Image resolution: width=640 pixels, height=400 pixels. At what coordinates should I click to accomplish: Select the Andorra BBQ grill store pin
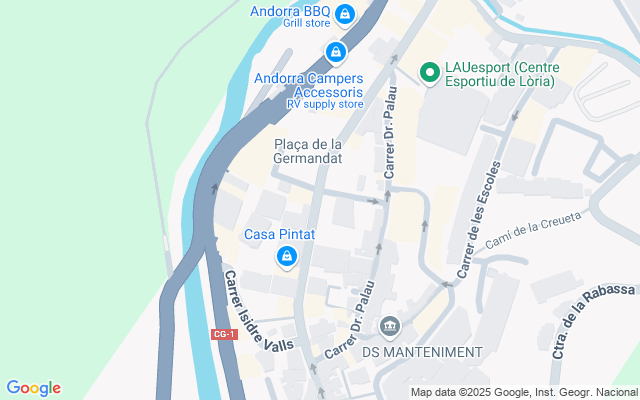(x=345, y=14)
